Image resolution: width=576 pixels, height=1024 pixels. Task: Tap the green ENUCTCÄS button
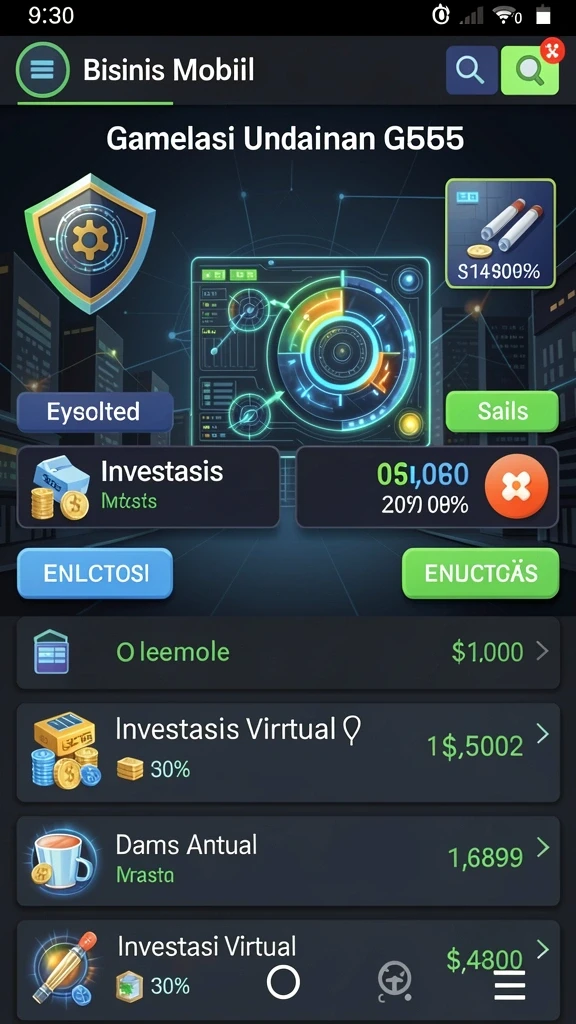pyautogui.click(x=481, y=573)
